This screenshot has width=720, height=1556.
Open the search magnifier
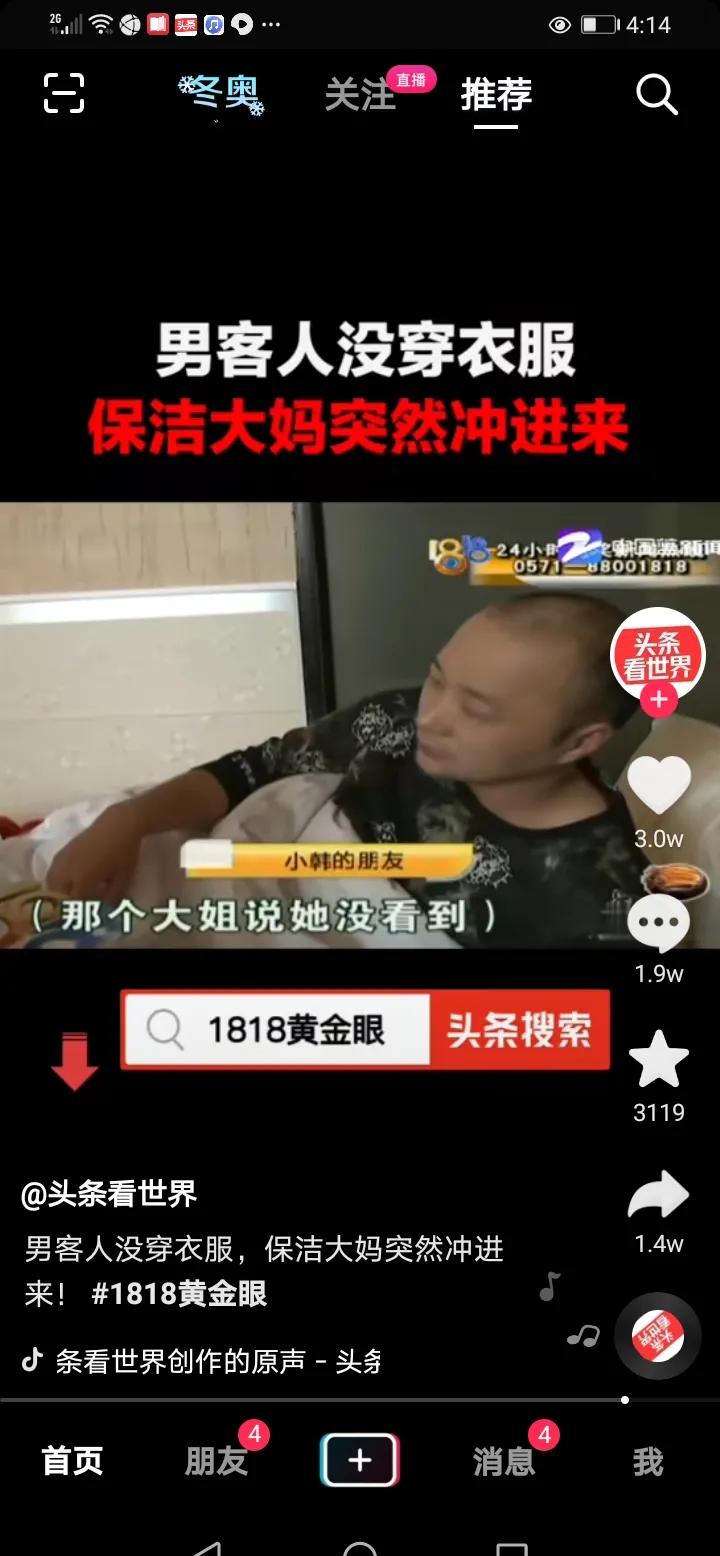tap(657, 95)
